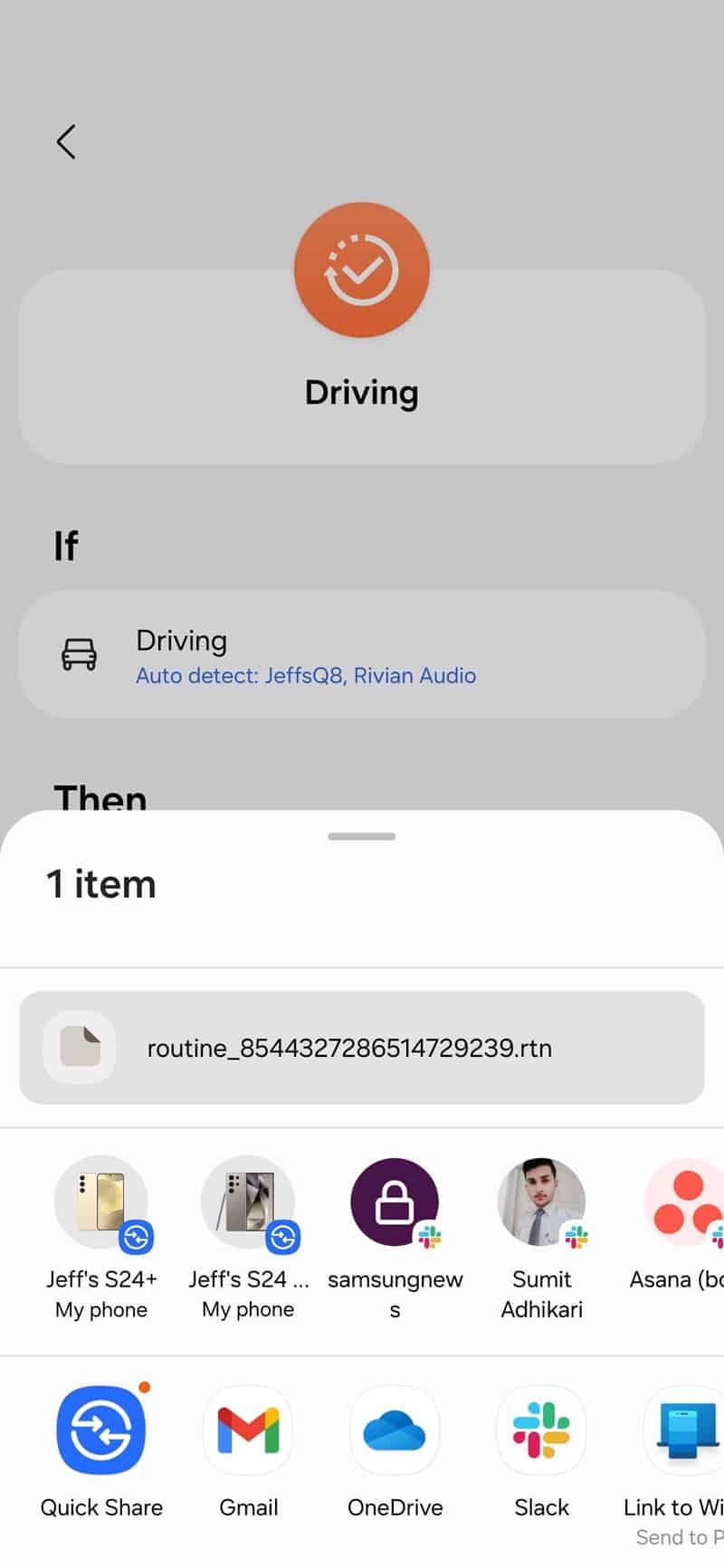Send to Jeff's S24 ... device
The image size is (724, 1568).
click(x=248, y=1238)
